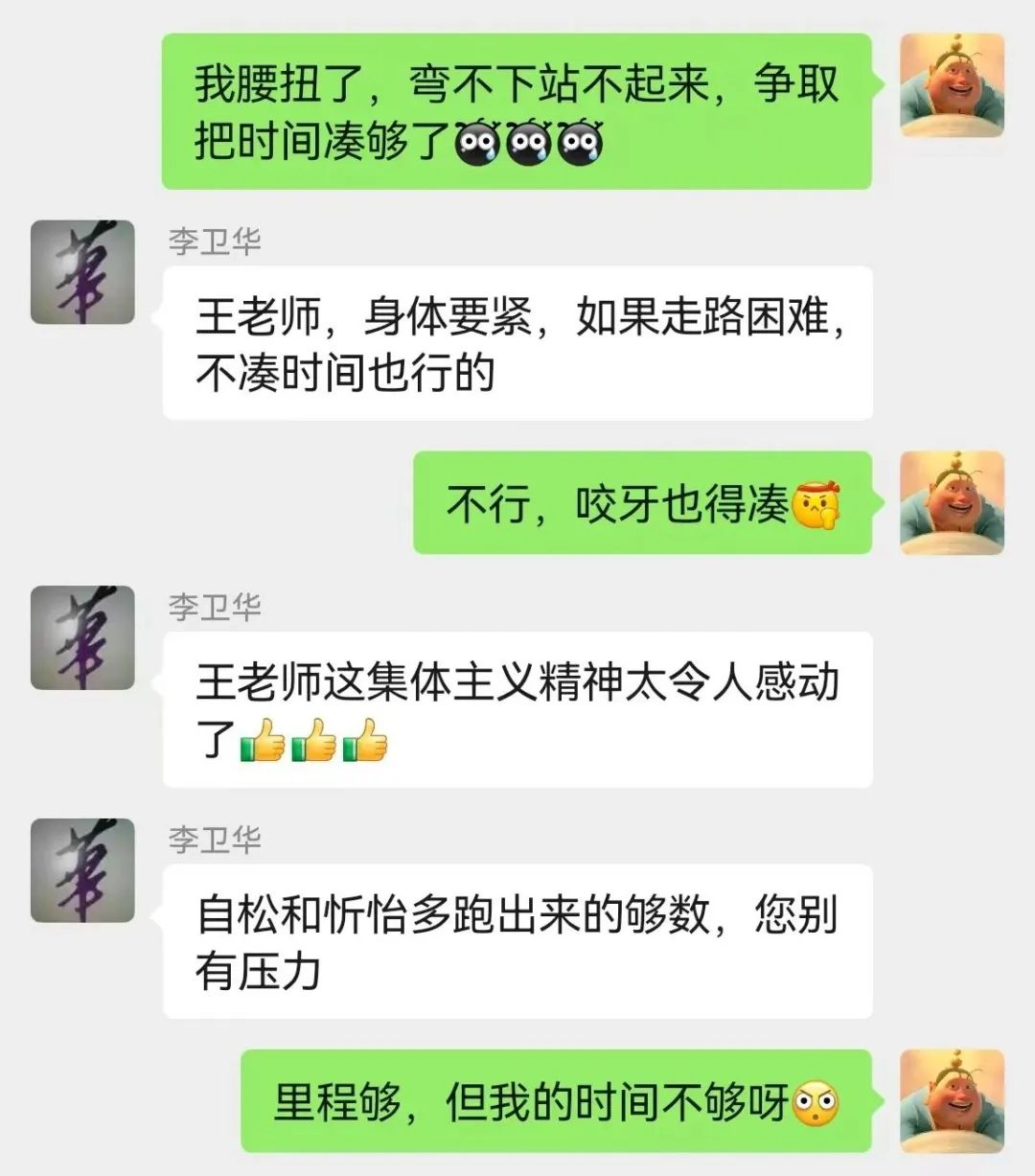
Task: Open own avatar beside the 里程够 message
Action: pyautogui.click(x=952, y=1100)
